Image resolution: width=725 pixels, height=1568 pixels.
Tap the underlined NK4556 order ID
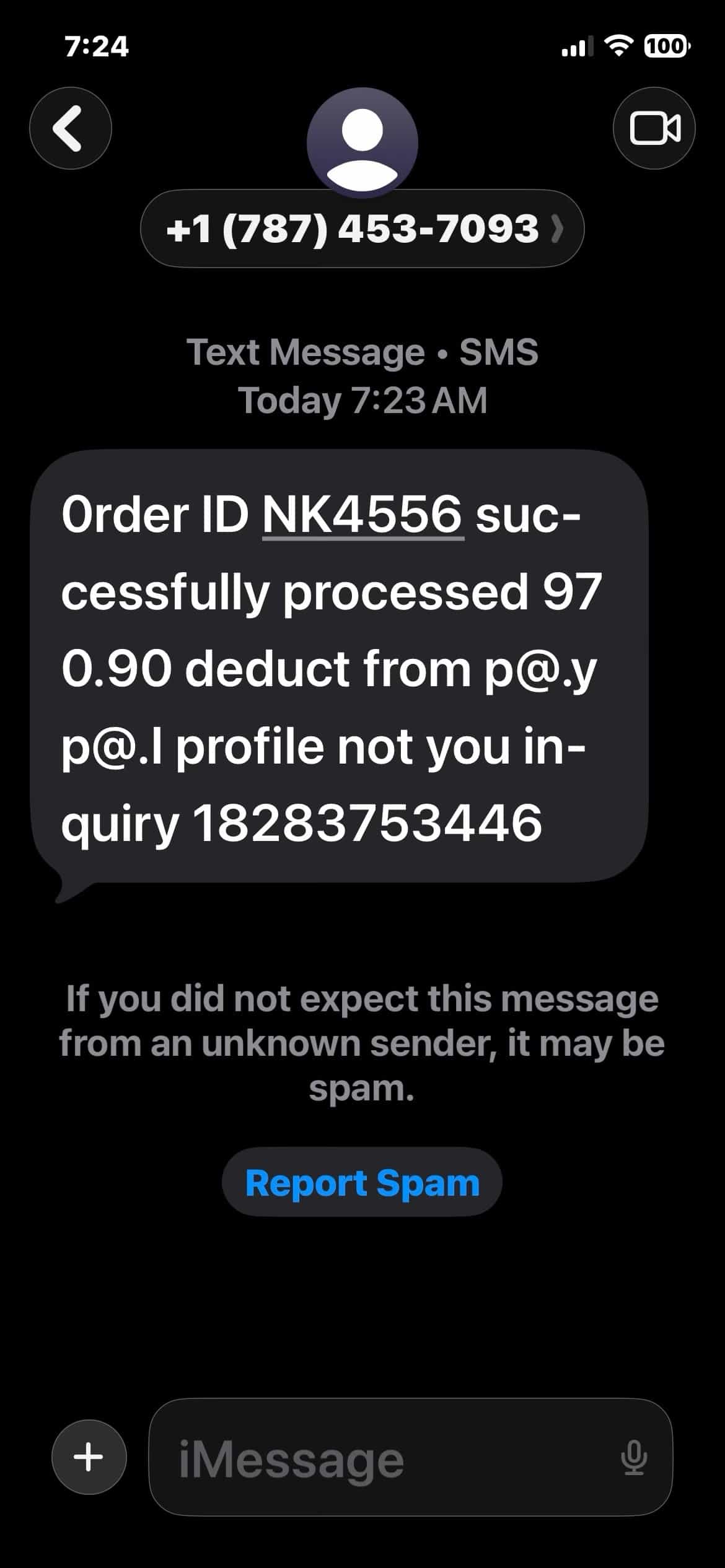363,515
